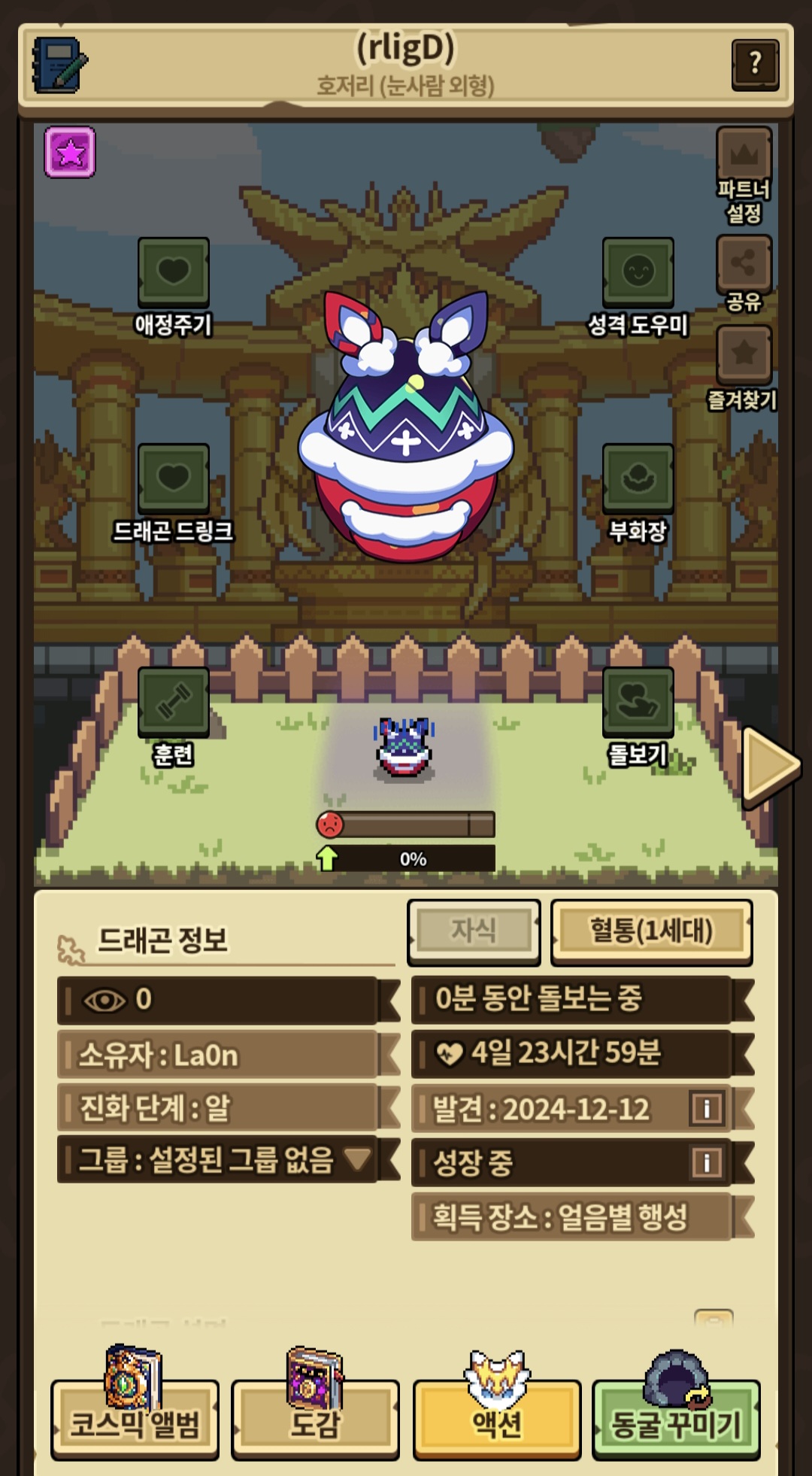Image resolution: width=812 pixels, height=1476 pixels.
Task: Show info for 발견 date
Action: pyautogui.click(x=707, y=1109)
